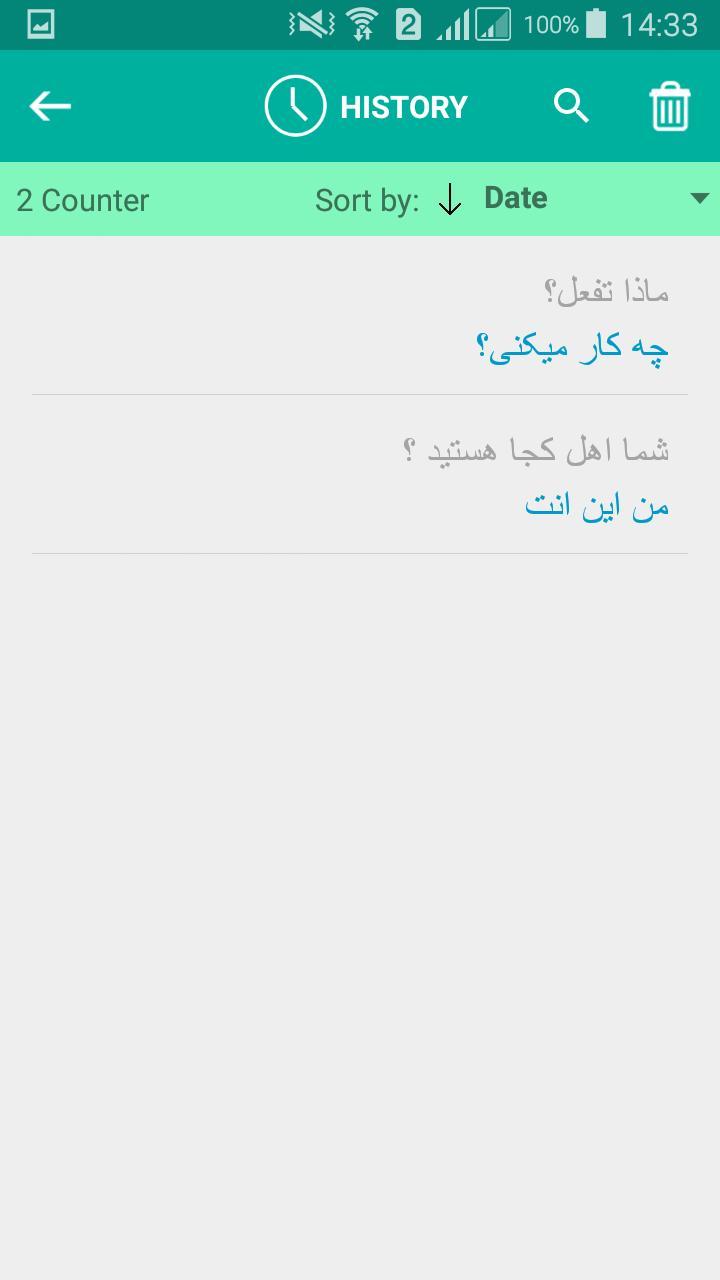
Task: Open search with the magnifier icon
Action: [572, 104]
